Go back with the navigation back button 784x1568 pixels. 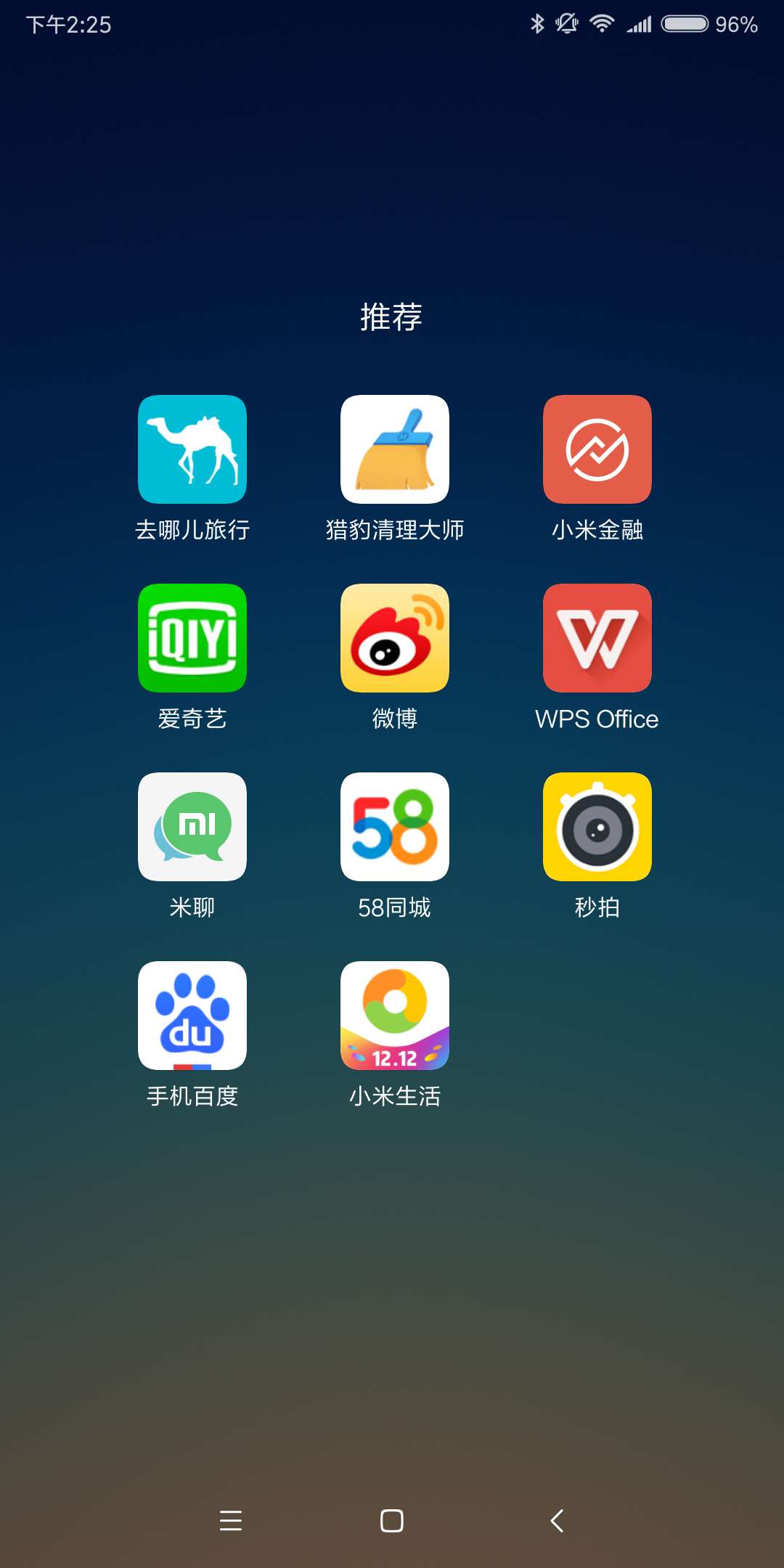click(x=557, y=1520)
